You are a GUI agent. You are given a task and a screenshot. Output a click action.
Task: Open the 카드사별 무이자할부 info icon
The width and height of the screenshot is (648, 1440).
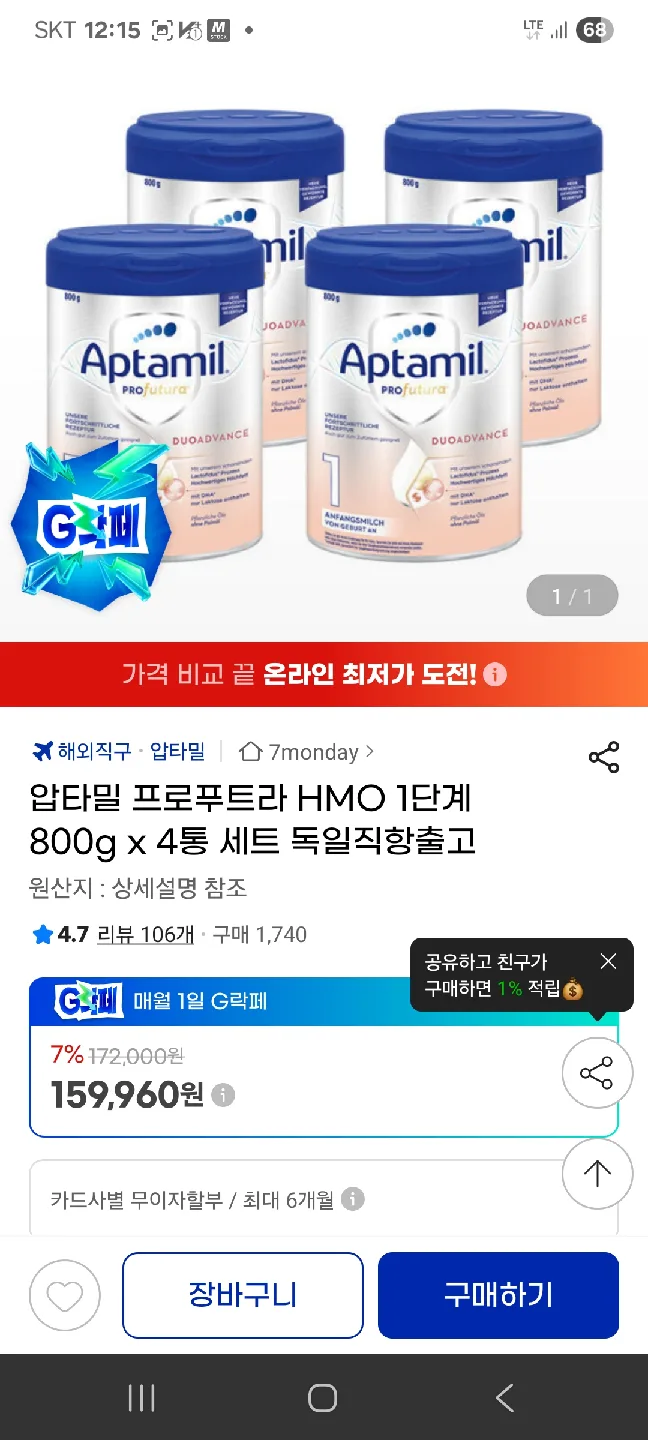tap(353, 1199)
